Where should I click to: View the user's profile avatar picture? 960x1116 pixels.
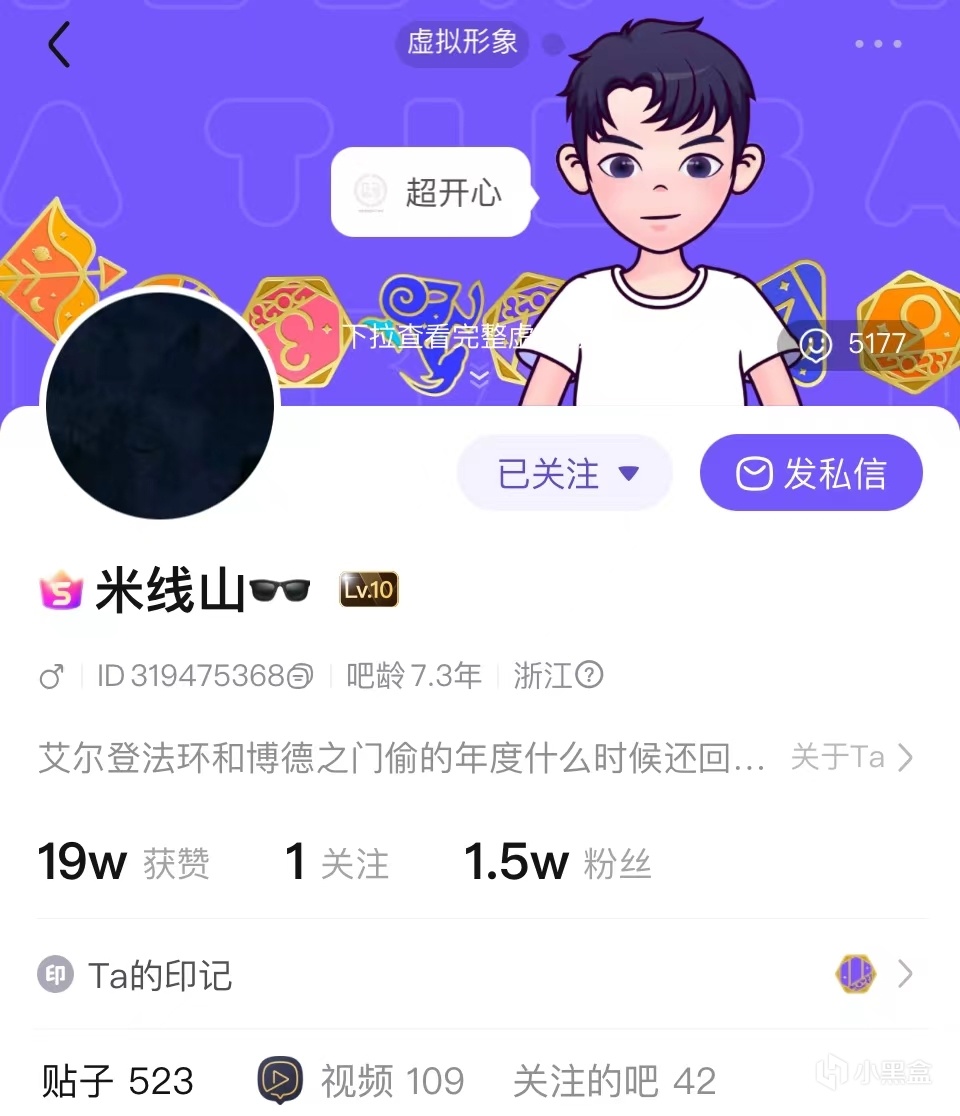160,405
